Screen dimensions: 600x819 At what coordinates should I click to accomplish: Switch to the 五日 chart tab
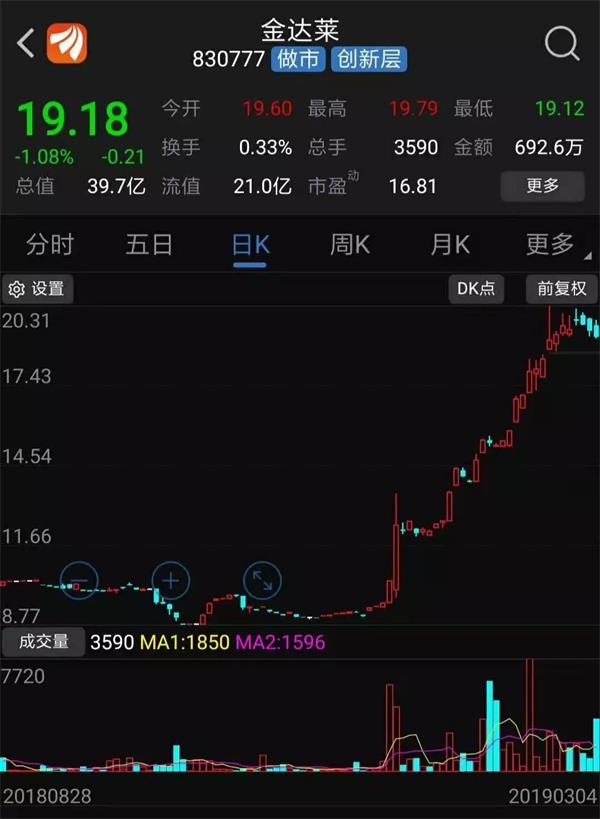[149, 244]
